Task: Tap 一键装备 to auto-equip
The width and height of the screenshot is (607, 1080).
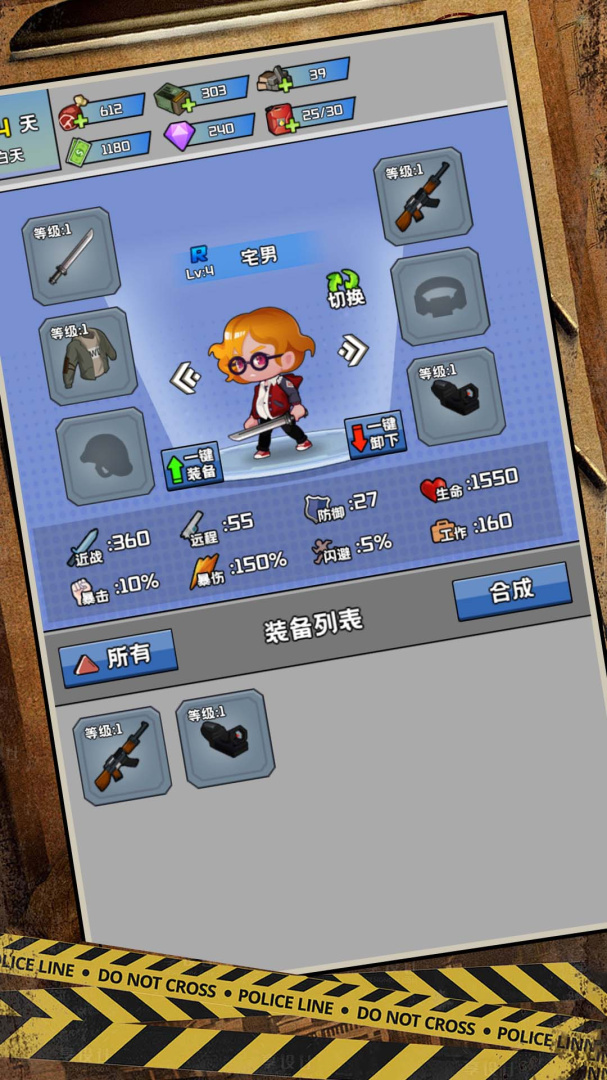Action: (x=192, y=466)
